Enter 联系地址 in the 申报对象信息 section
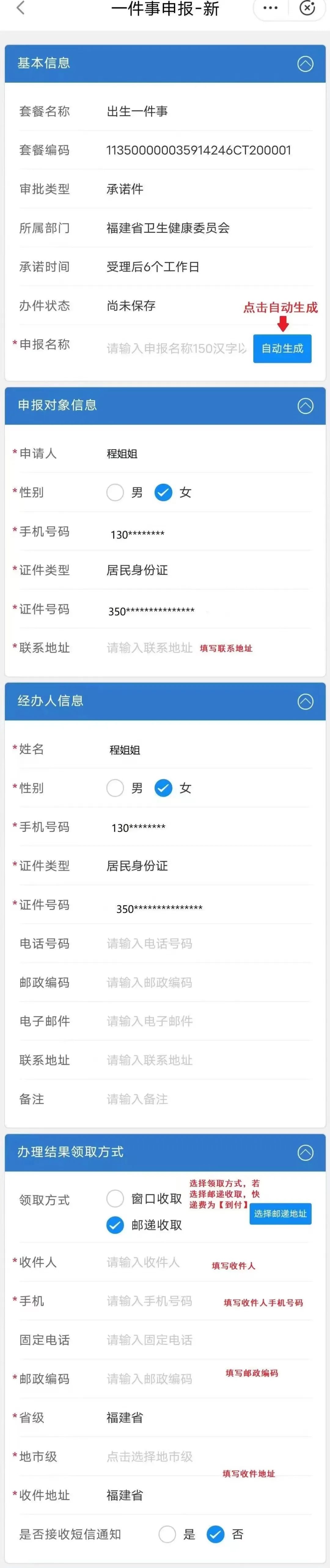This screenshot has height=1568, width=330. coord(149,648)
